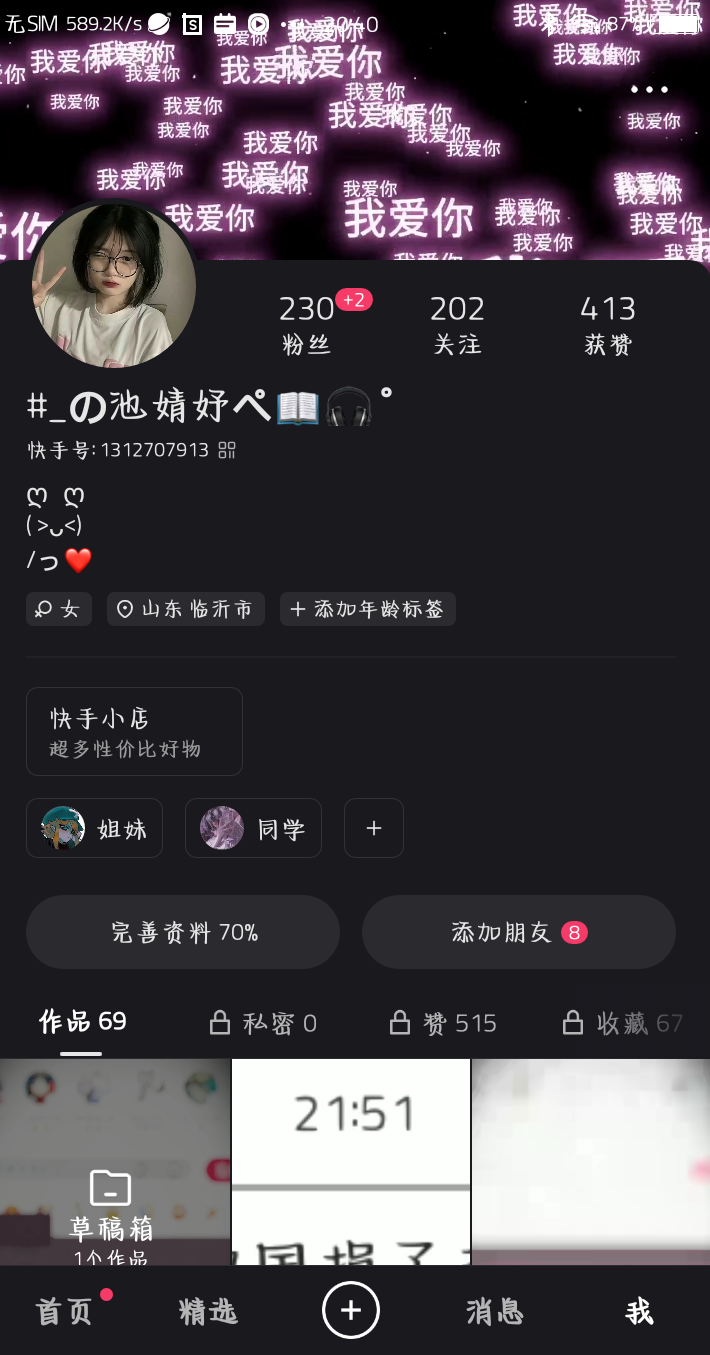The width and height of the screenshot is (710, 1355).
Task: Open the 草稿箱 drafts folder
Action: [x=110, y=1210]
